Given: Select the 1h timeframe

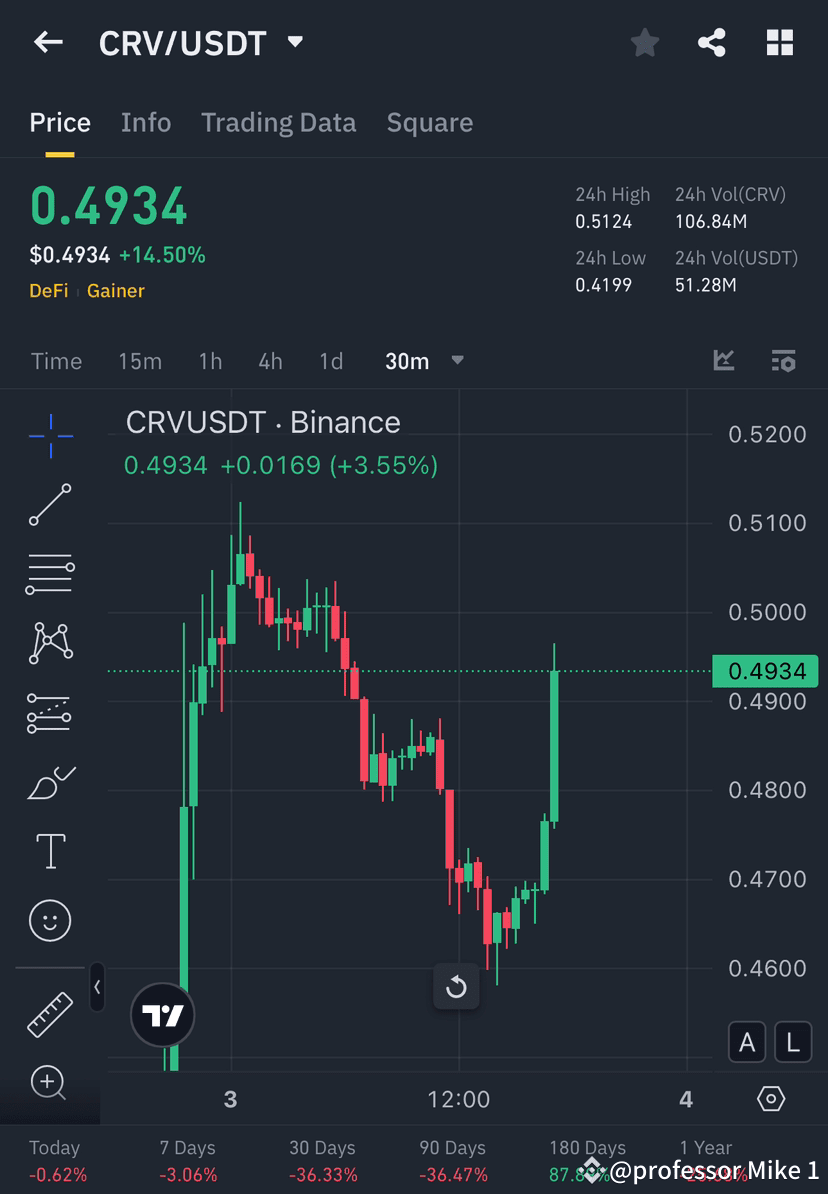Looking at the screenshot, I should point(210,361).
